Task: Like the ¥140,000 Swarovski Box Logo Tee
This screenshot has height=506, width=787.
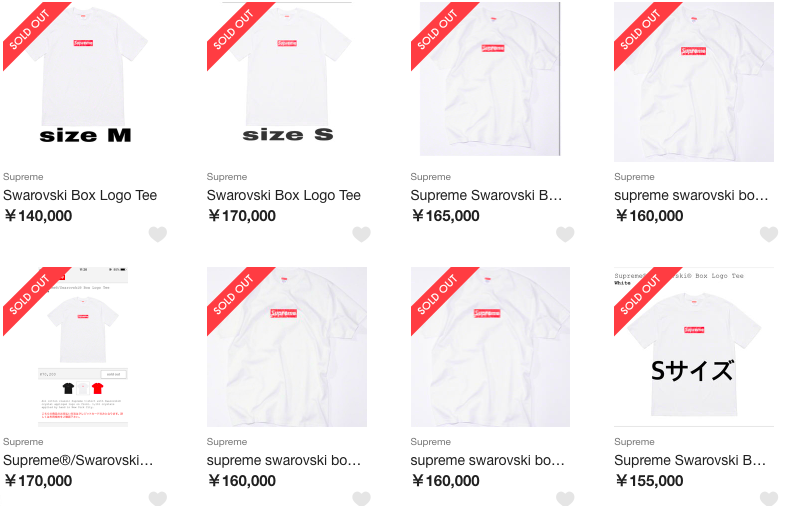Action: [x=157, y=234]
